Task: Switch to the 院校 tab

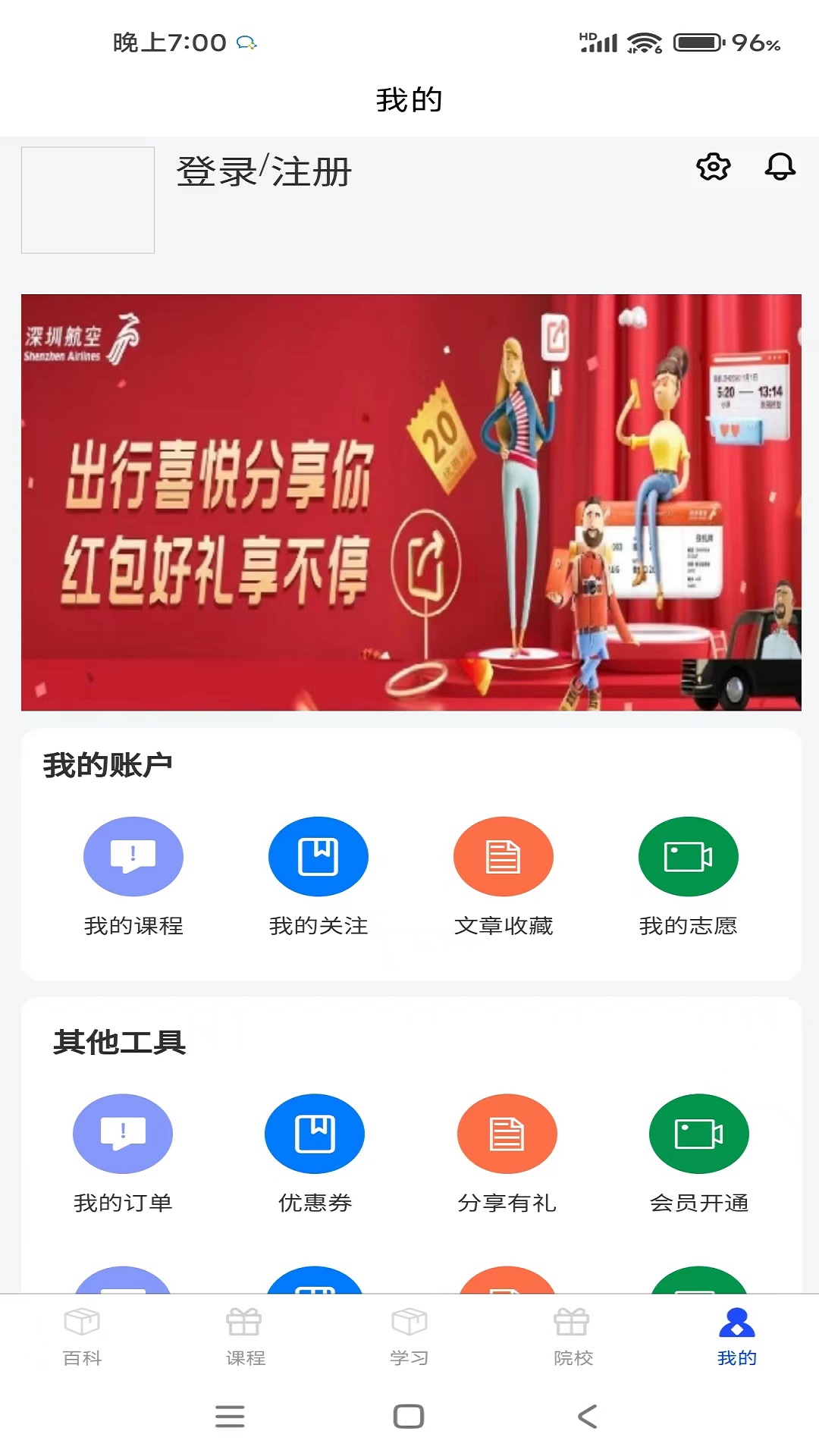Action: click(x=573, y=1336)
